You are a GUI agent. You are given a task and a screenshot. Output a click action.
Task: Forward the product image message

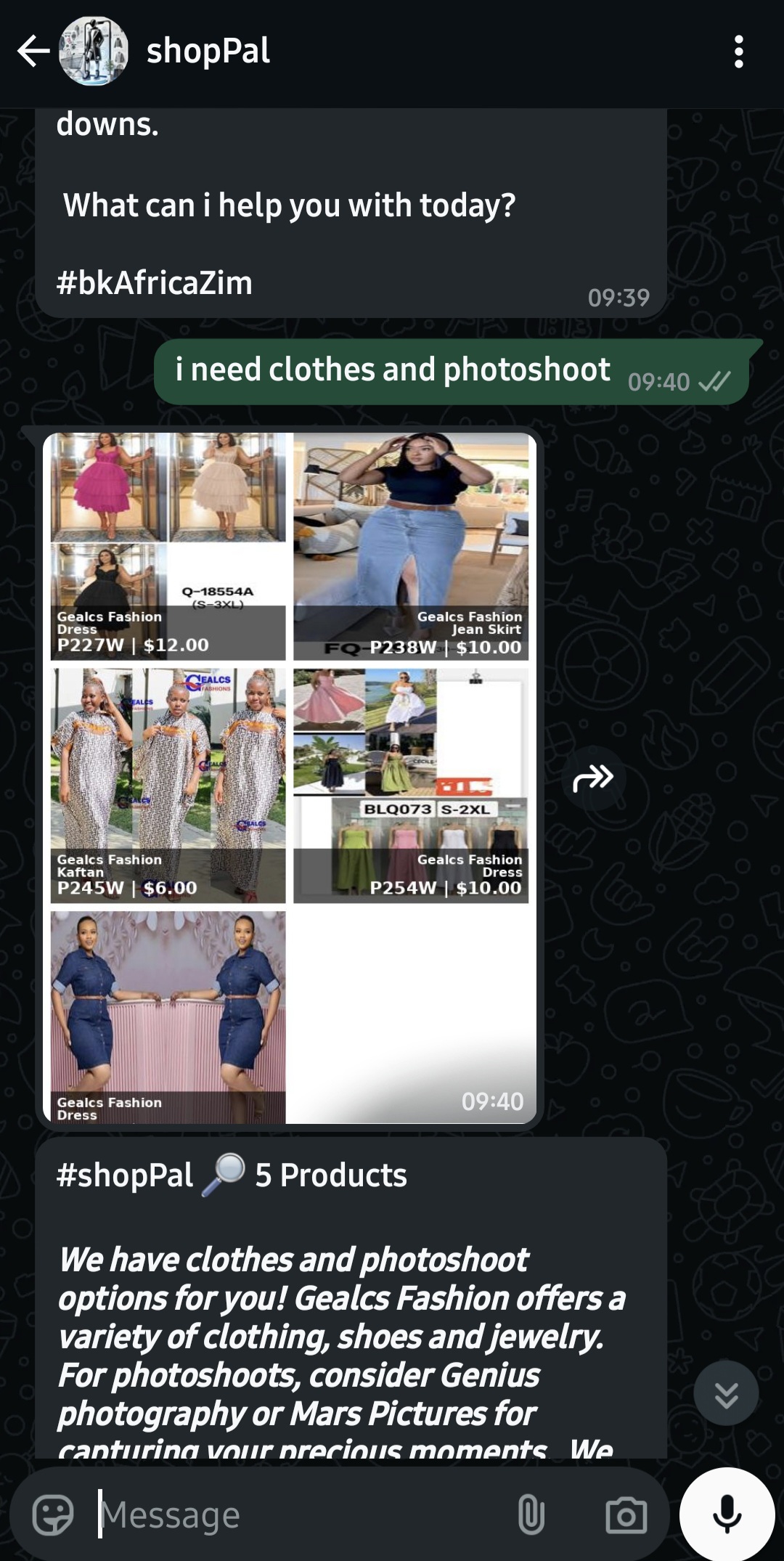tap(593, 778)
